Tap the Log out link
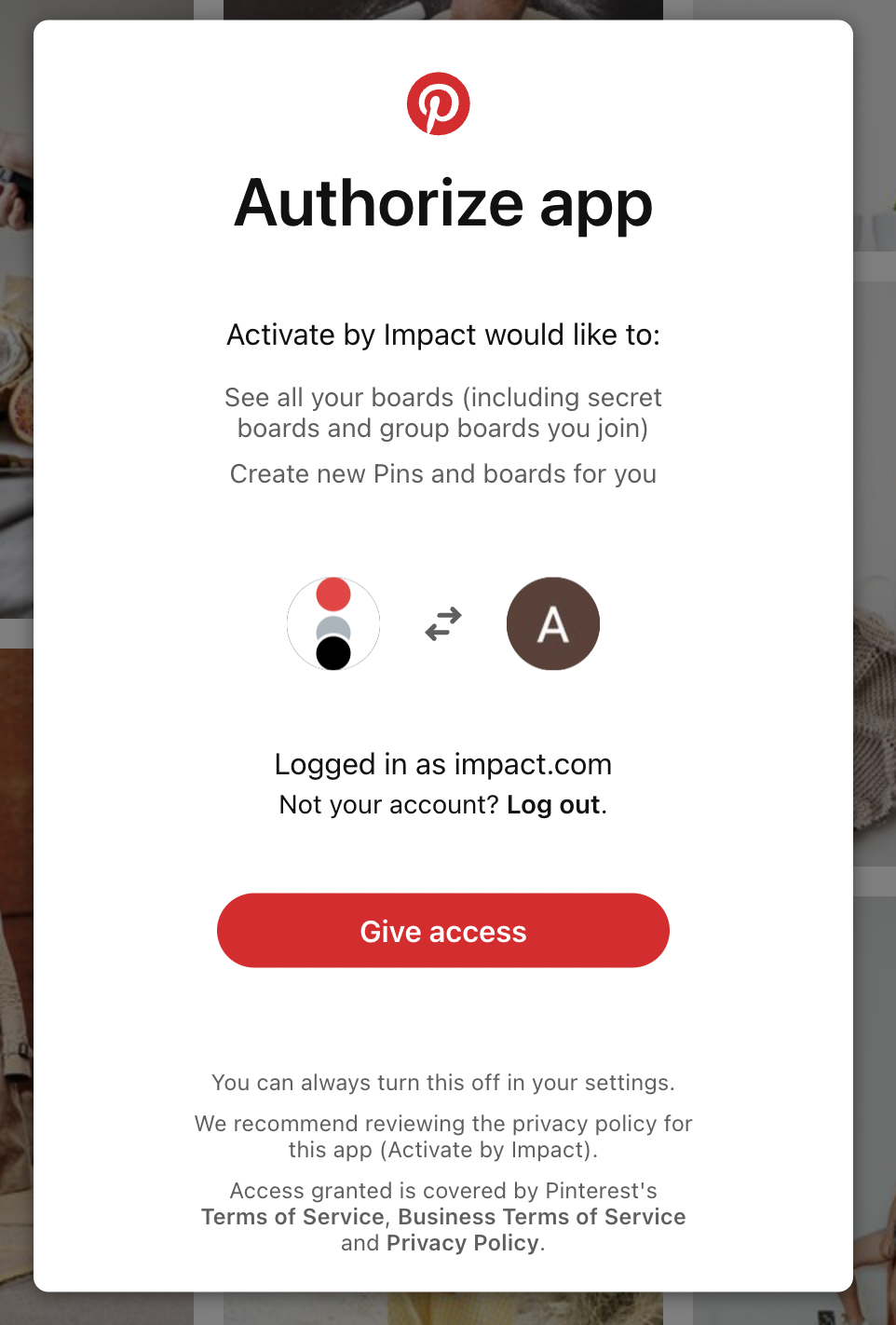Screen dimensions: 896x1325 [x=553, y=805]
